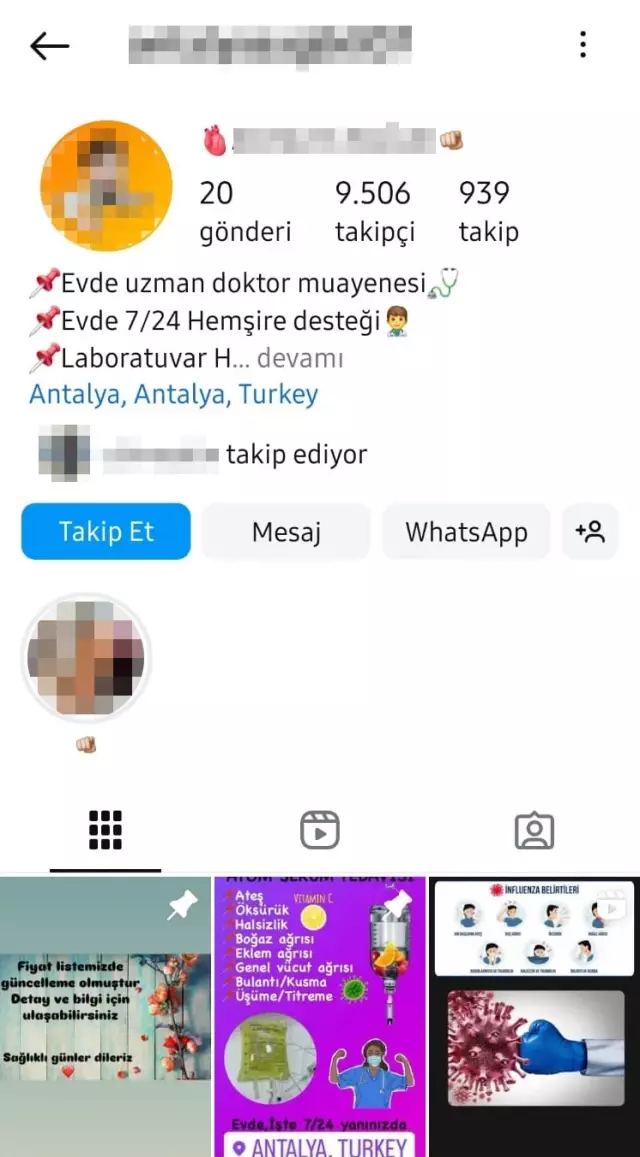640x1157 pixels.
Task: Open the purple serum tedavisi post
Action: [320, 1017]
